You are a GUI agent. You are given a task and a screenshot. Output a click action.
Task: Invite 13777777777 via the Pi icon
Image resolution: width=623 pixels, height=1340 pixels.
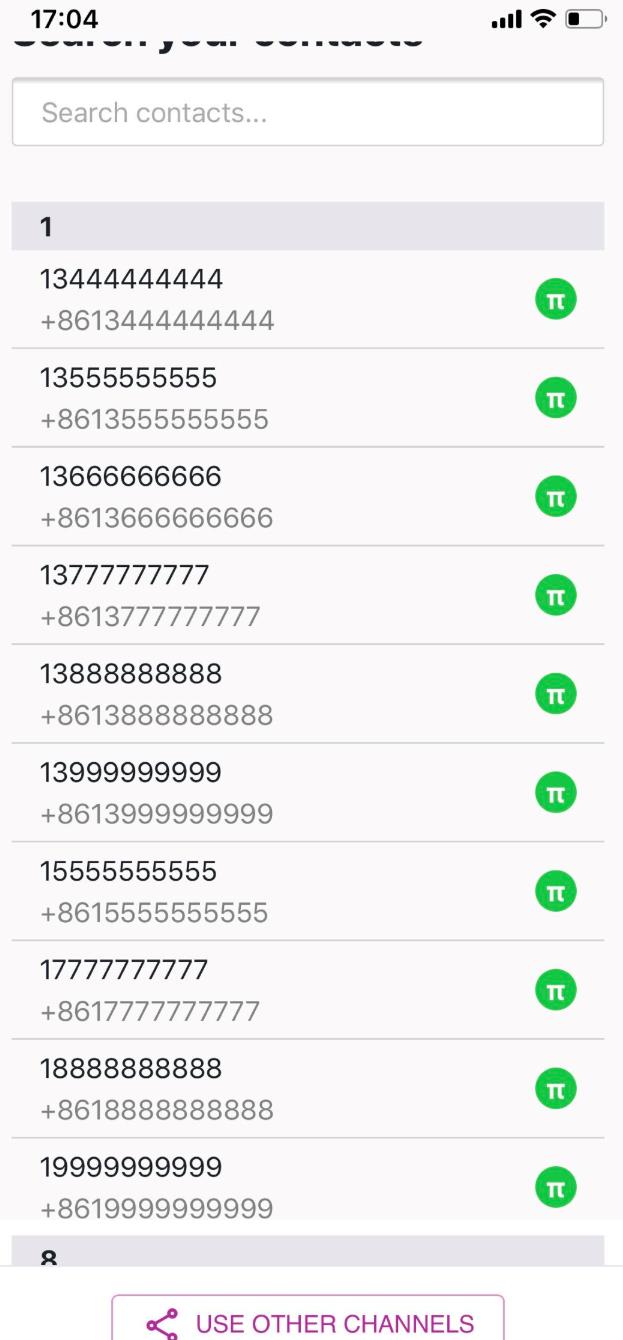(556, 595)
